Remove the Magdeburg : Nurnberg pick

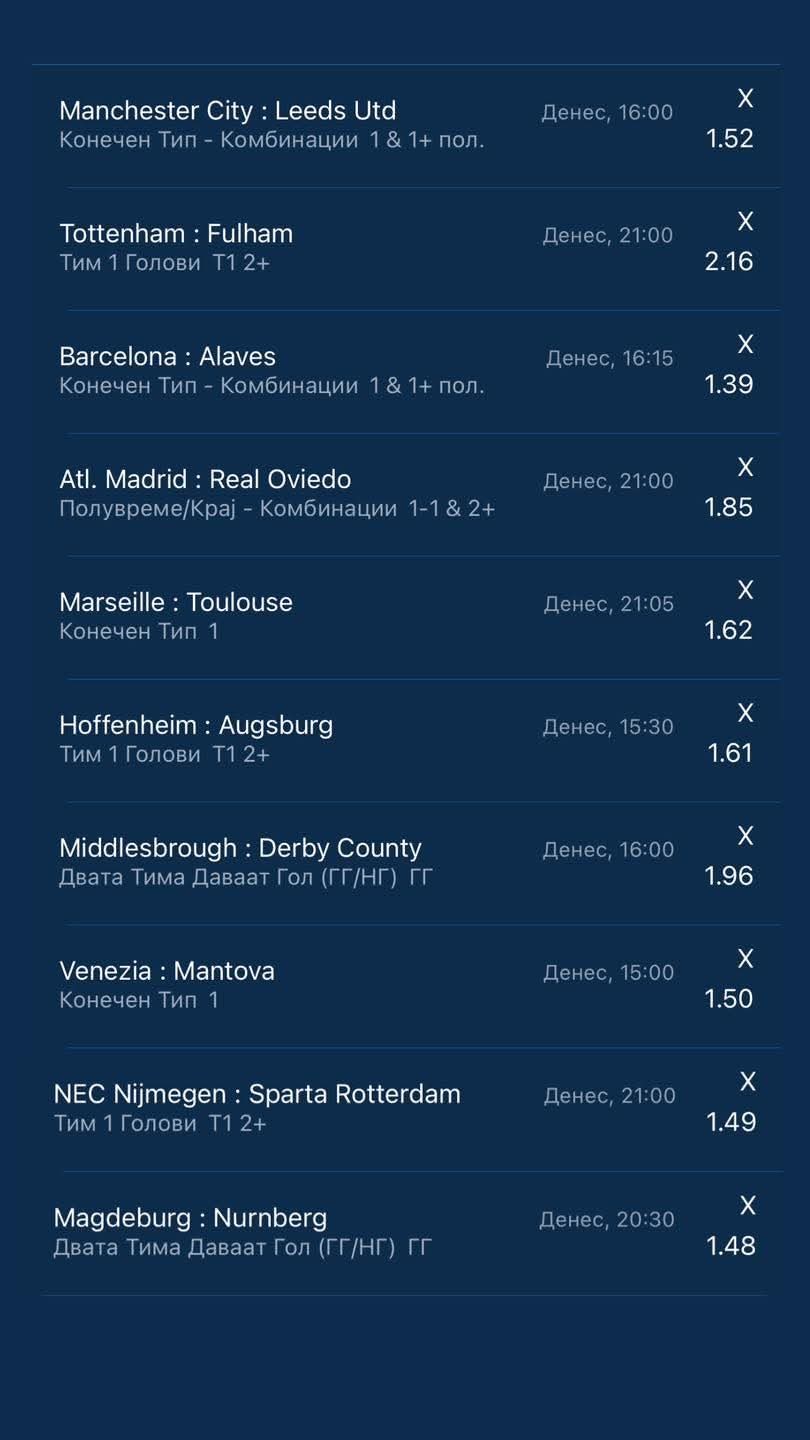point(747,1206)
